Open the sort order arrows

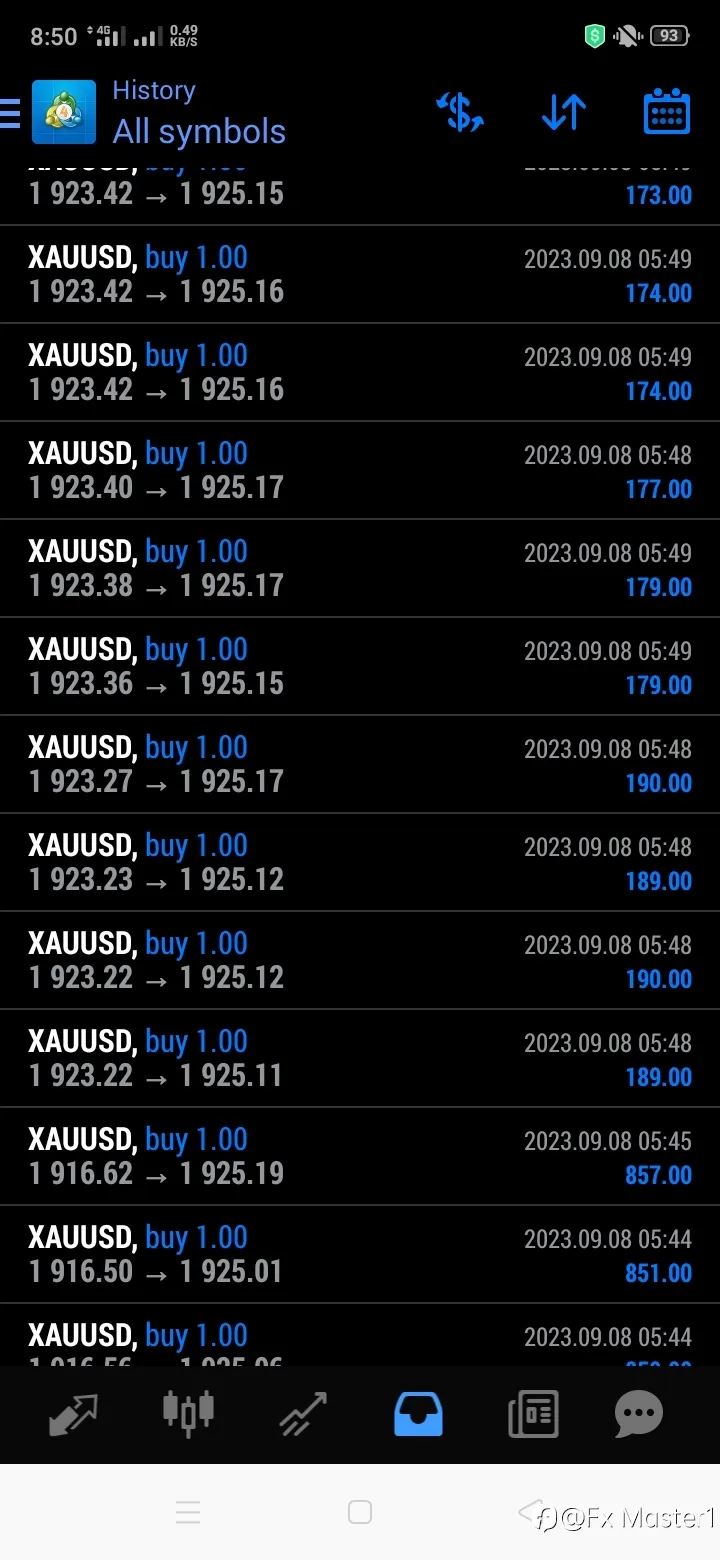(563, 112)
